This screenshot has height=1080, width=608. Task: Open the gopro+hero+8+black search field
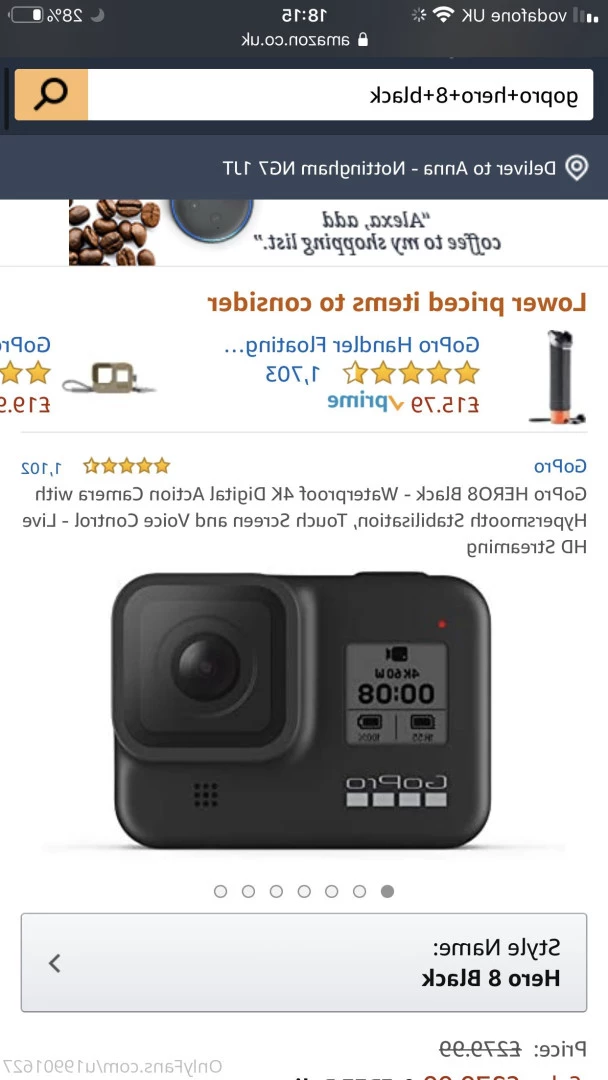point(340,96)
